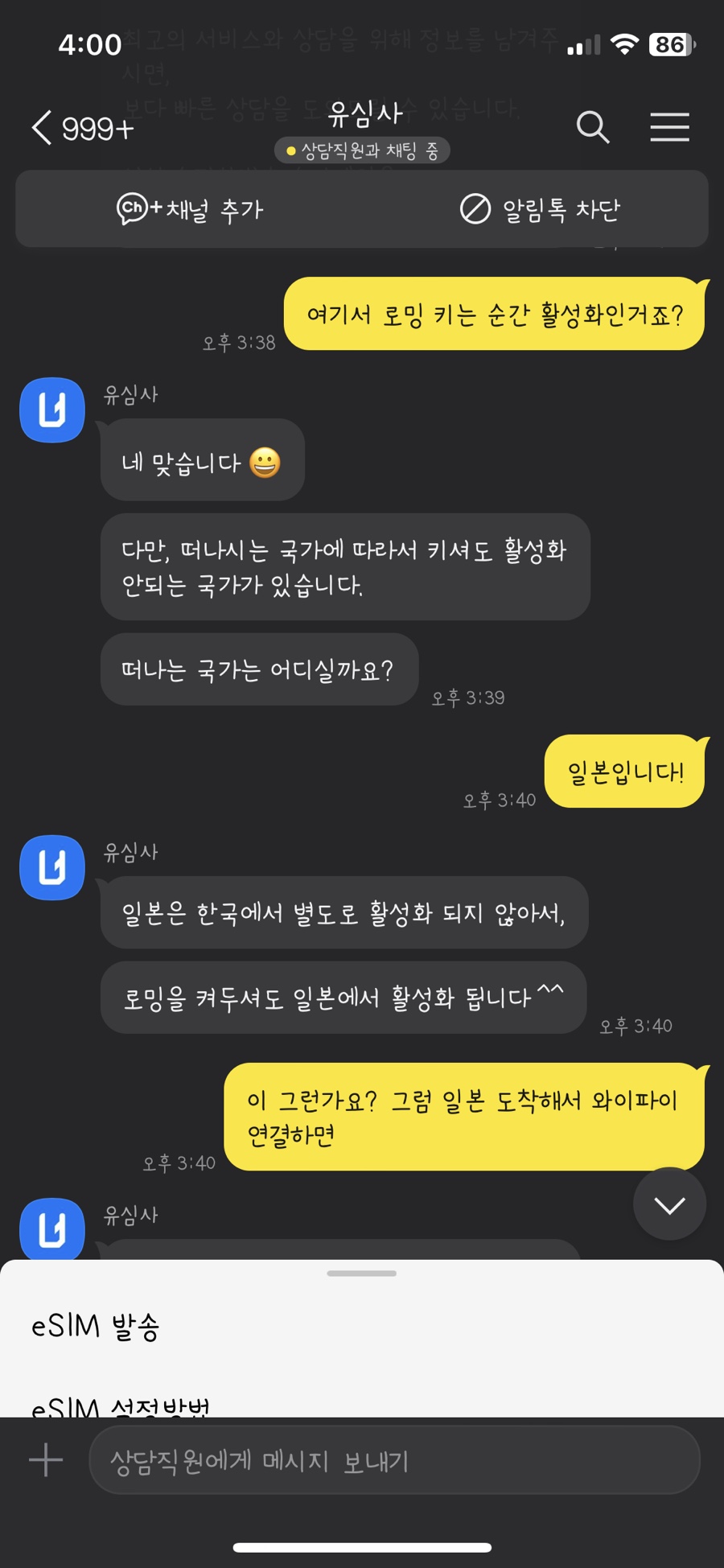Open the hamburger menu

click(x=669, y=127)
